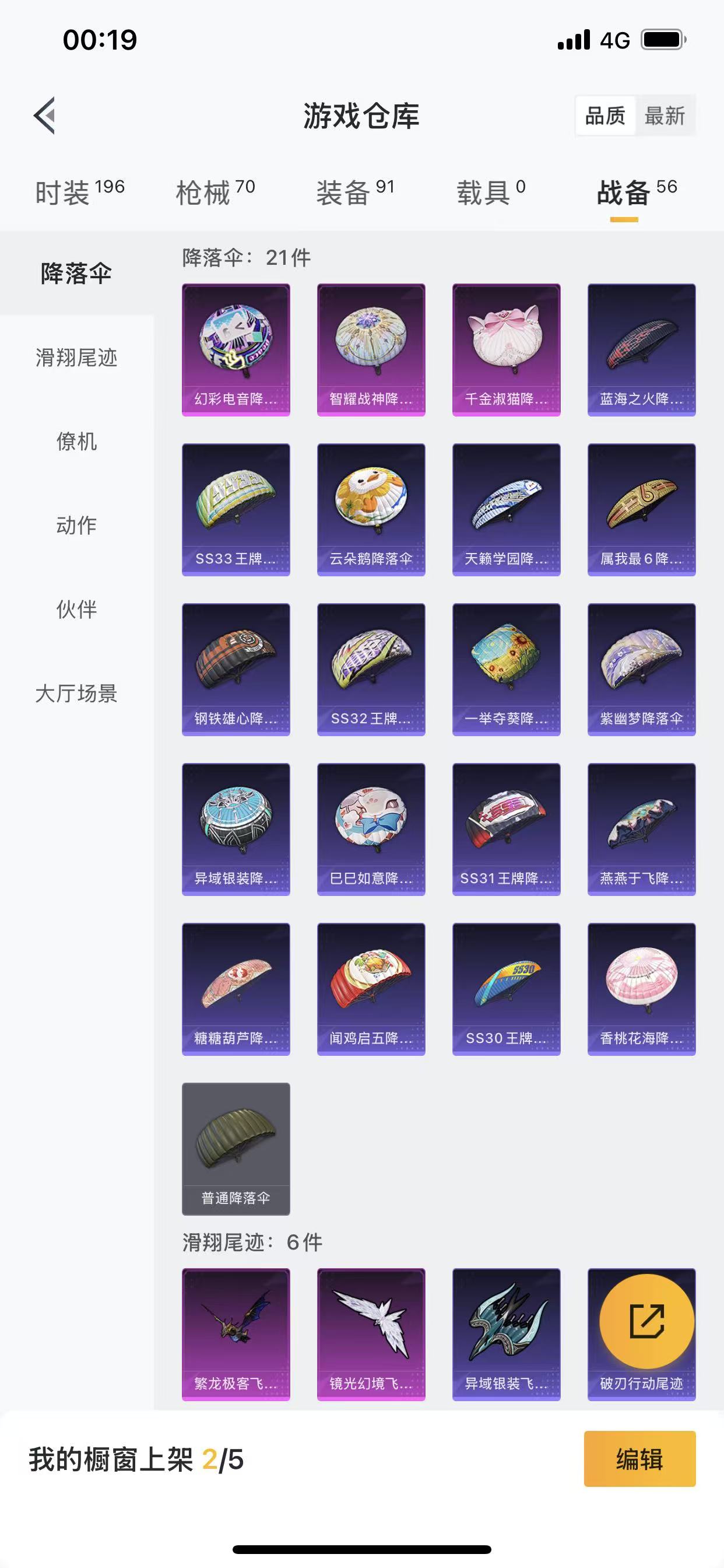The image size is (724, 1568).
Task: Select 僚机 in the side menu
Action: click(77, 442)
